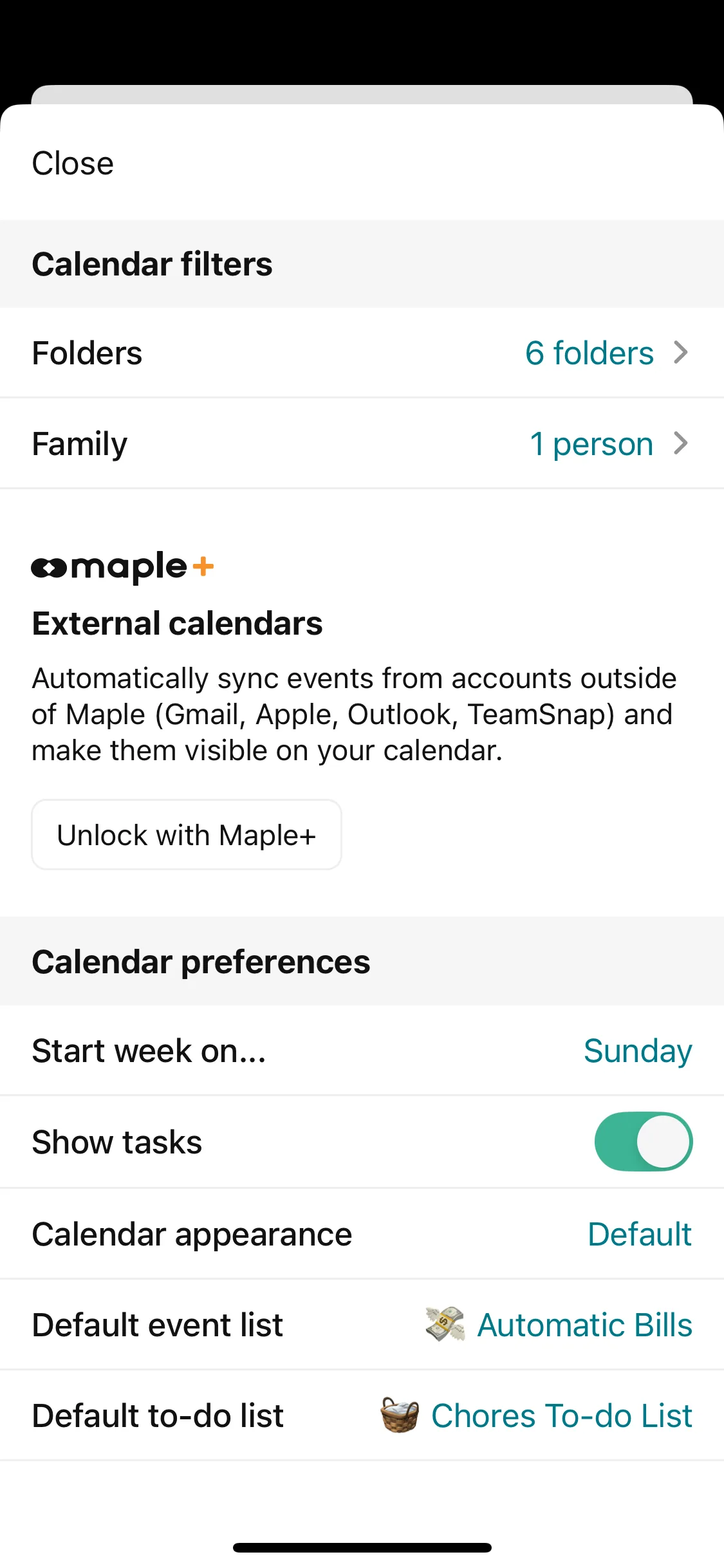Open the Family filter row

point(362,443)
